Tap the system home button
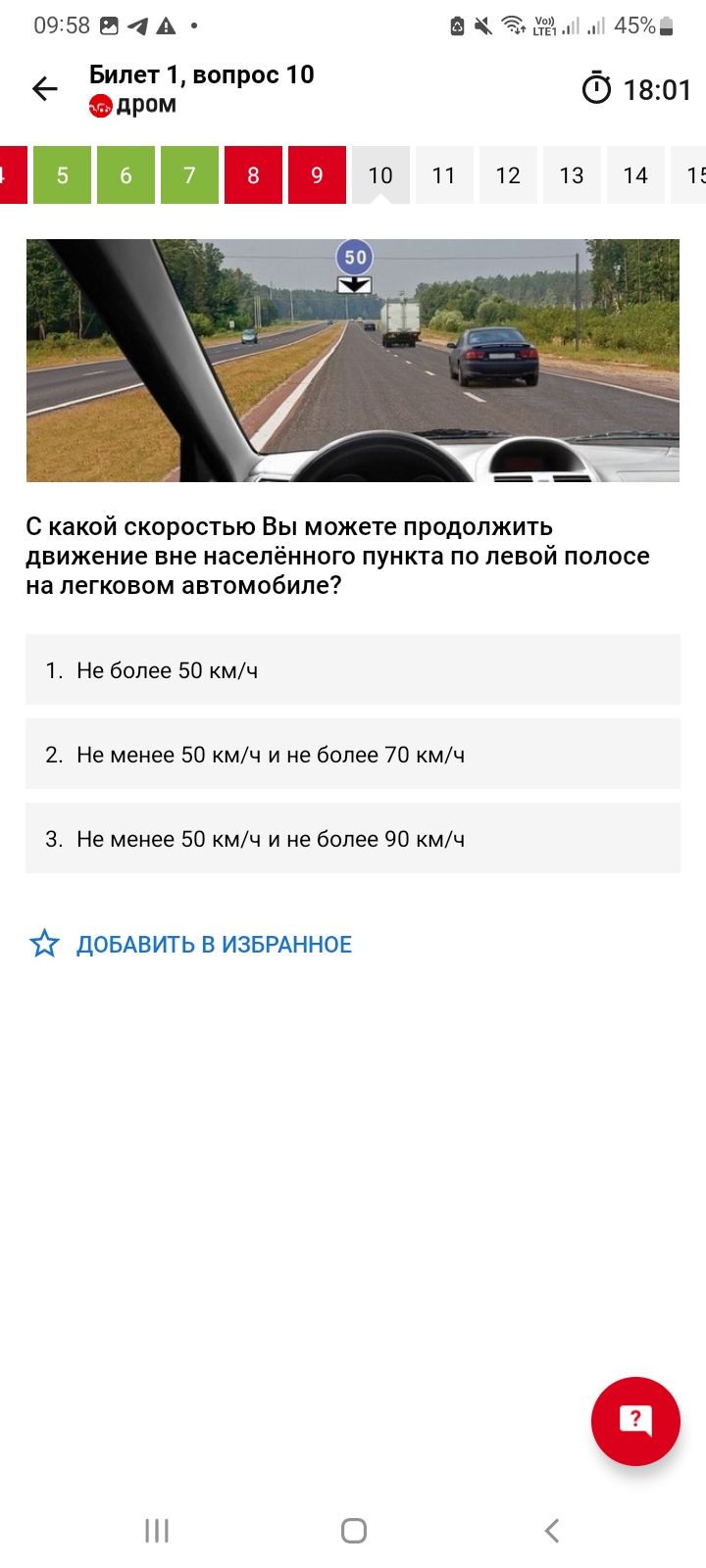The height and width of the screenshot is (1568, 706). pyautogui.click(x=353, y=1531)
